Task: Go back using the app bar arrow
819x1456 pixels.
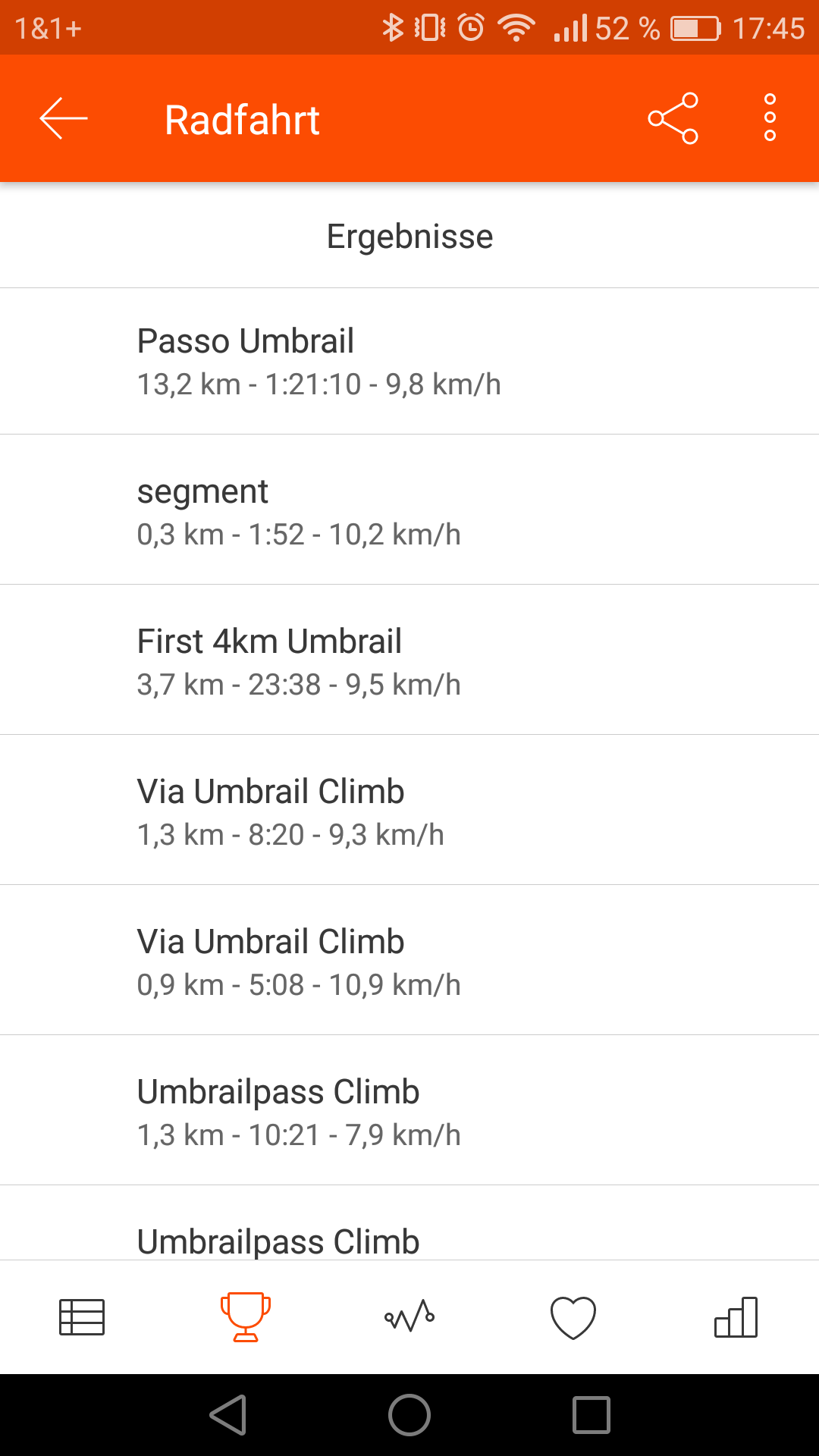Action: click(x=64, y=118)
